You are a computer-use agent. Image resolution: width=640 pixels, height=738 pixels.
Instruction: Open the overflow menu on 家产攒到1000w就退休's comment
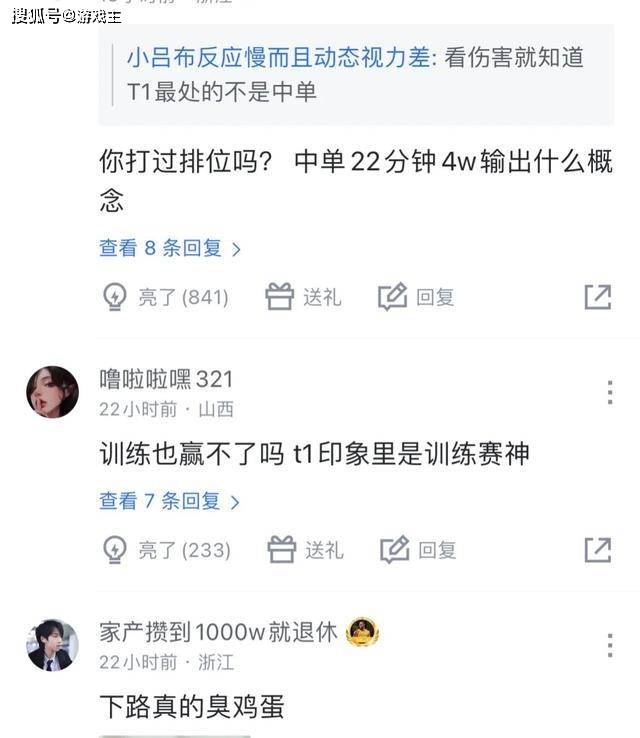(609, 645)
